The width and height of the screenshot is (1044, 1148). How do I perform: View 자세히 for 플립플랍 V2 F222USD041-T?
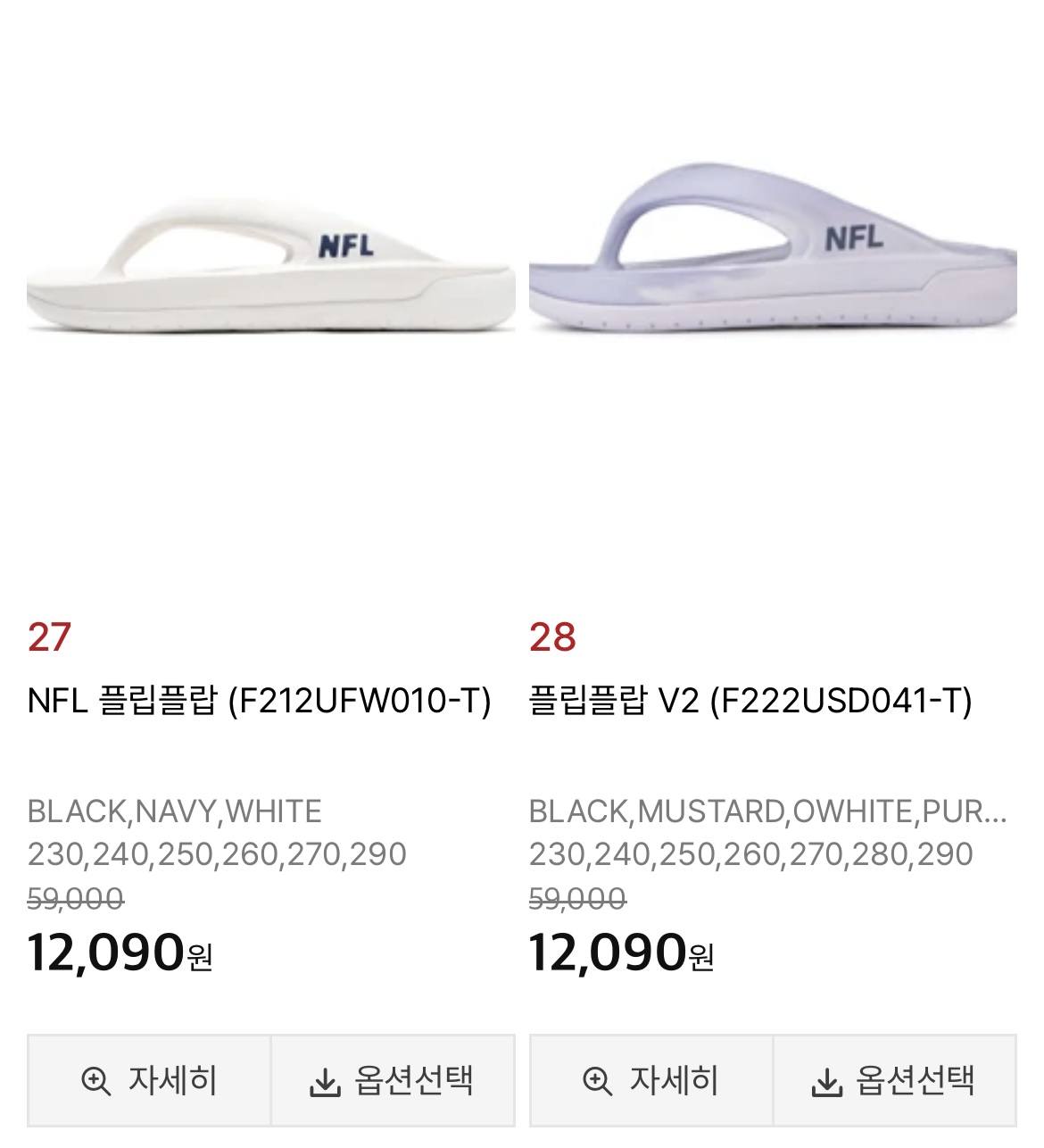tap(651, 1080)
